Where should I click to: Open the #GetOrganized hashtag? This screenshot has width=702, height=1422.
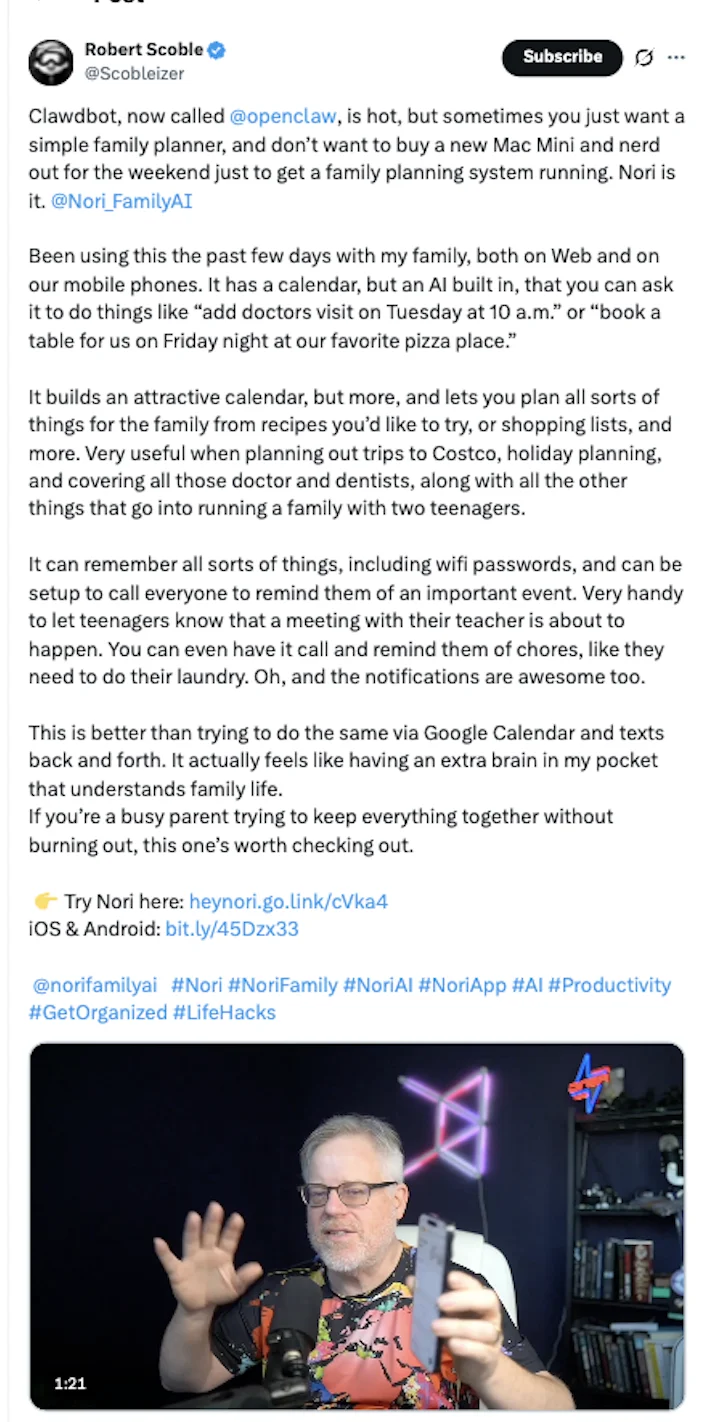pos(97,1012)
